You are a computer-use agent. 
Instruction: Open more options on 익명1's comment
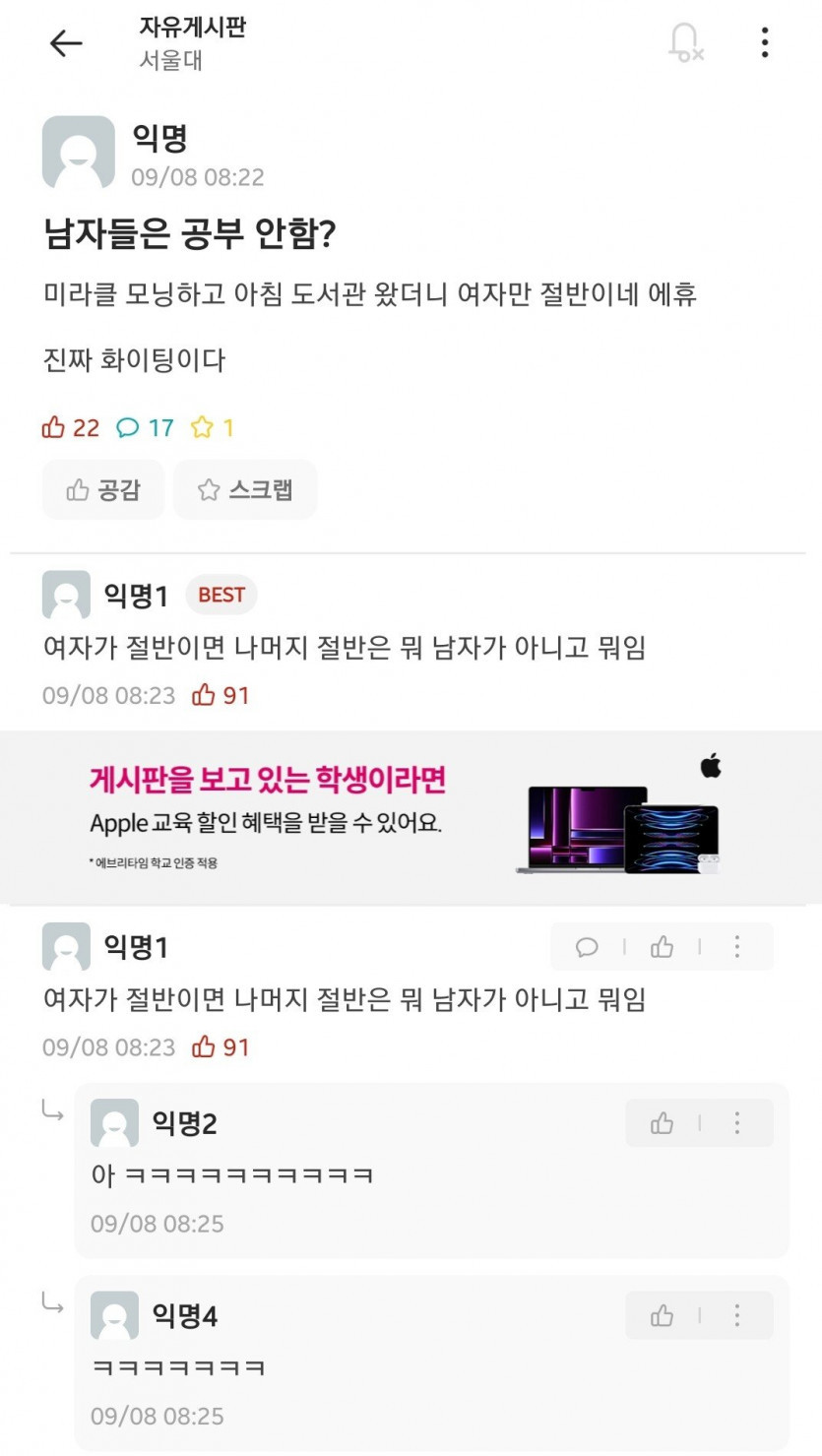(736, 947)
